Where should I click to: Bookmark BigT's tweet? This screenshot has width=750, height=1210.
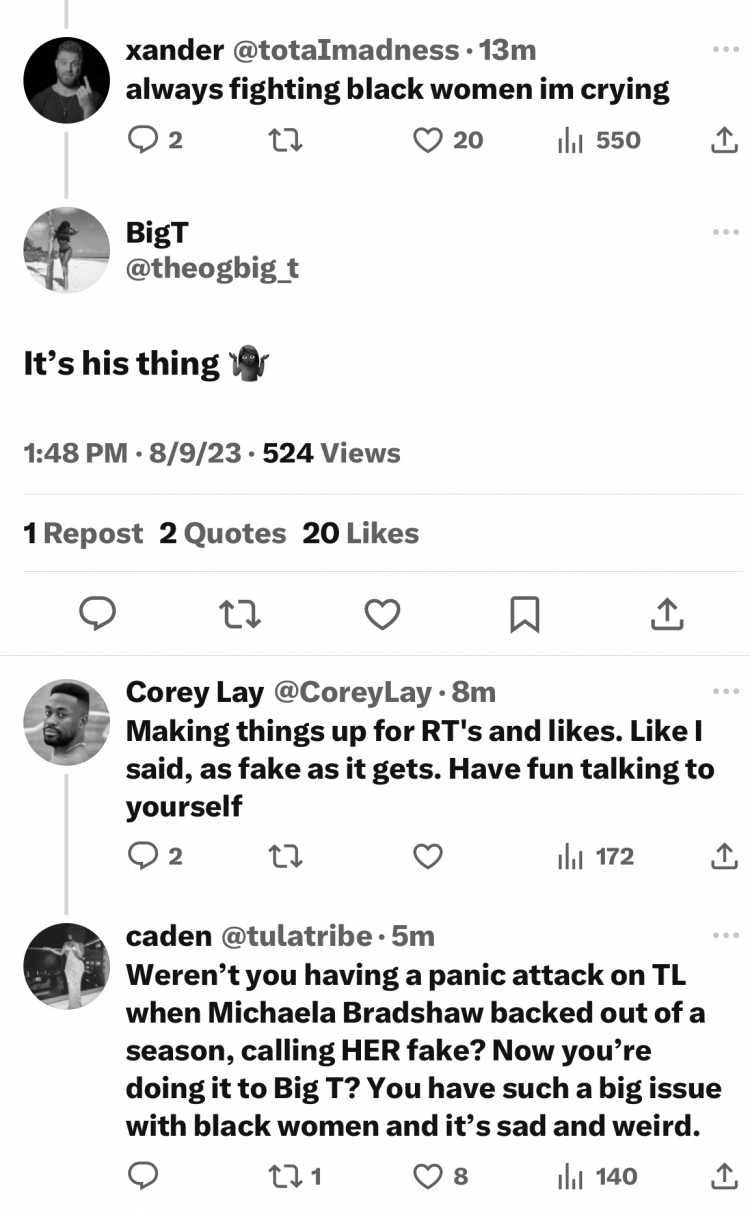coord(525,615)
